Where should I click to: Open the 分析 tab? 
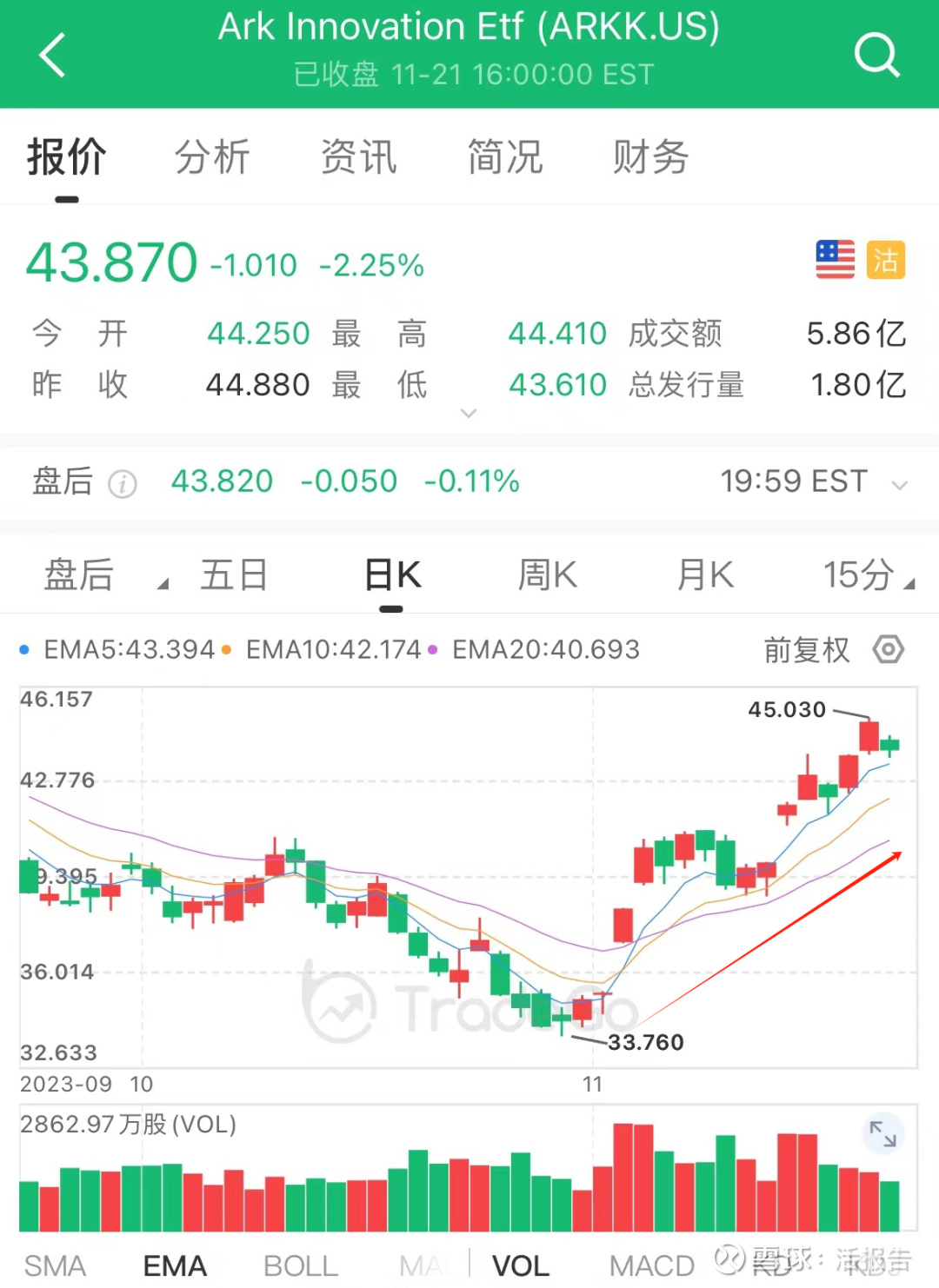pos(212,158)
